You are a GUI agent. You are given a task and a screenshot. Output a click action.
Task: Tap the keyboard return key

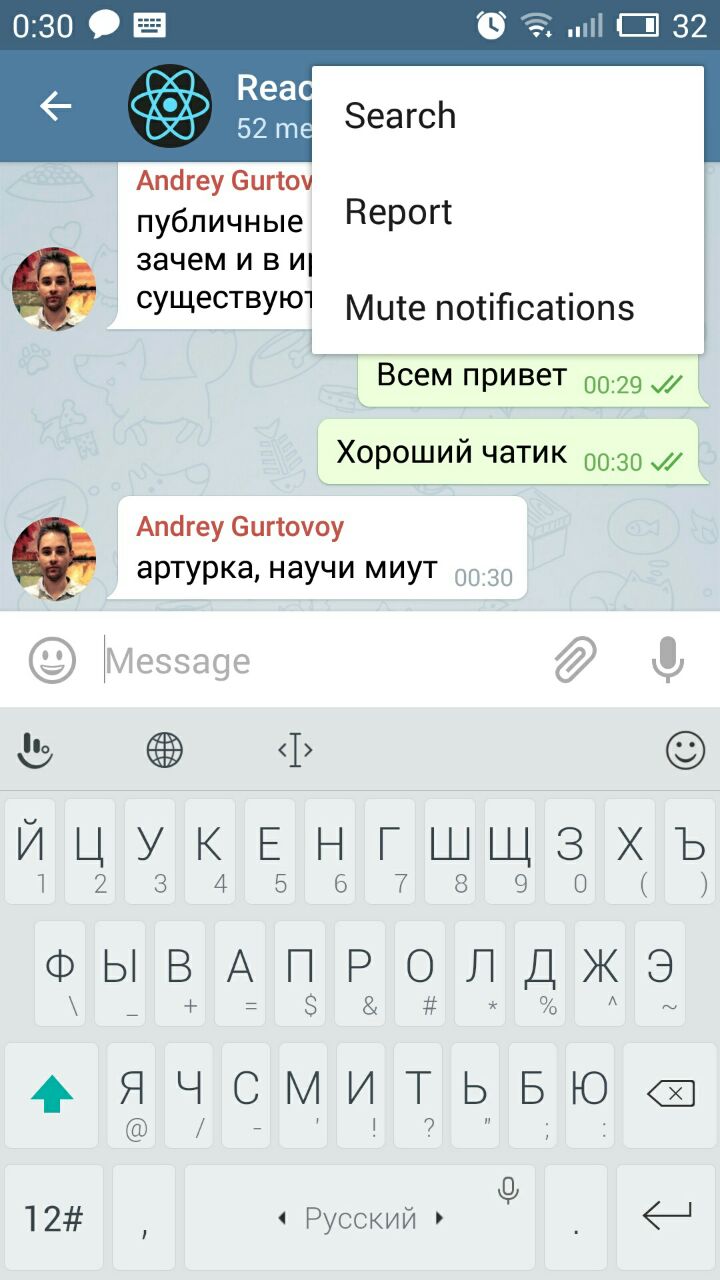tap(666, 1218)
